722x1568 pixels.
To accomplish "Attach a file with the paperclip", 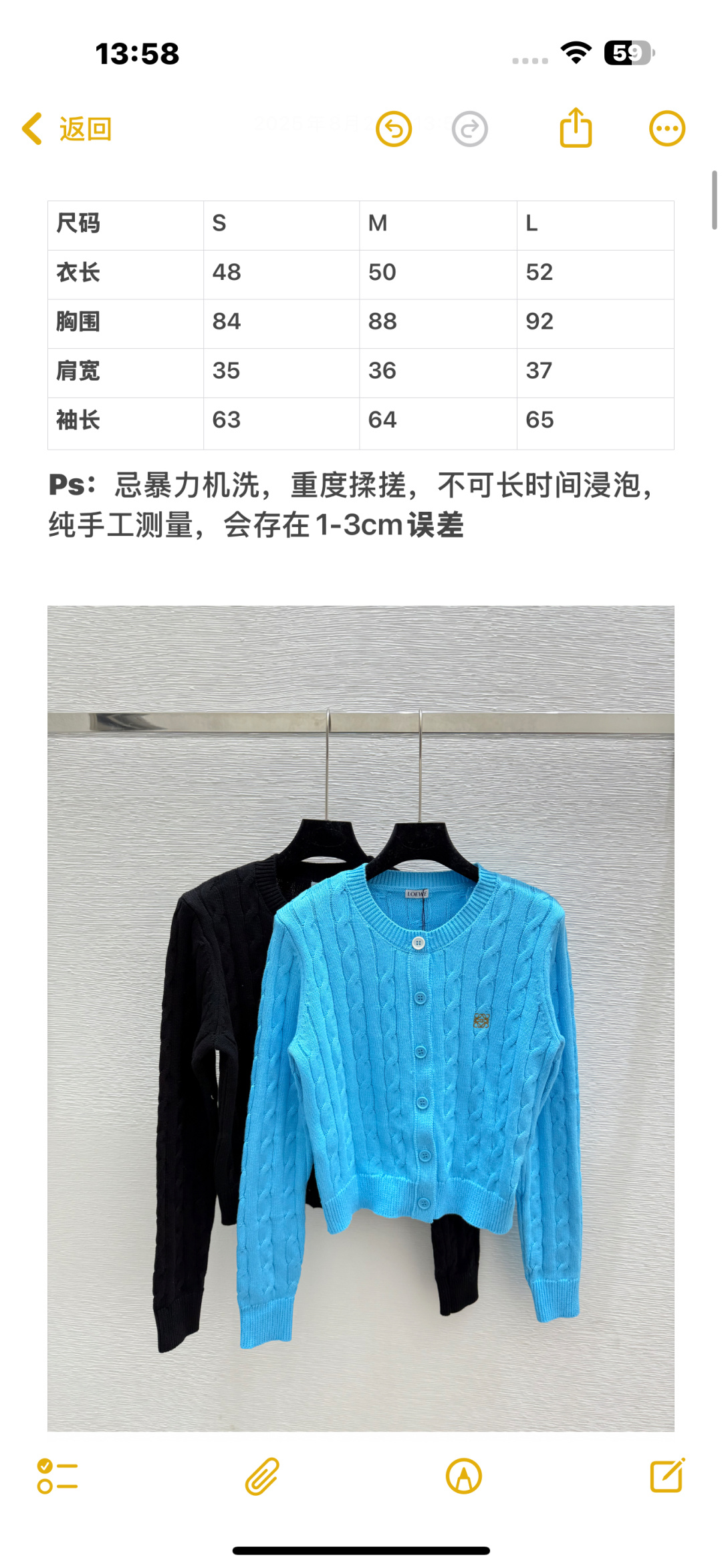I will [261, 1476].
